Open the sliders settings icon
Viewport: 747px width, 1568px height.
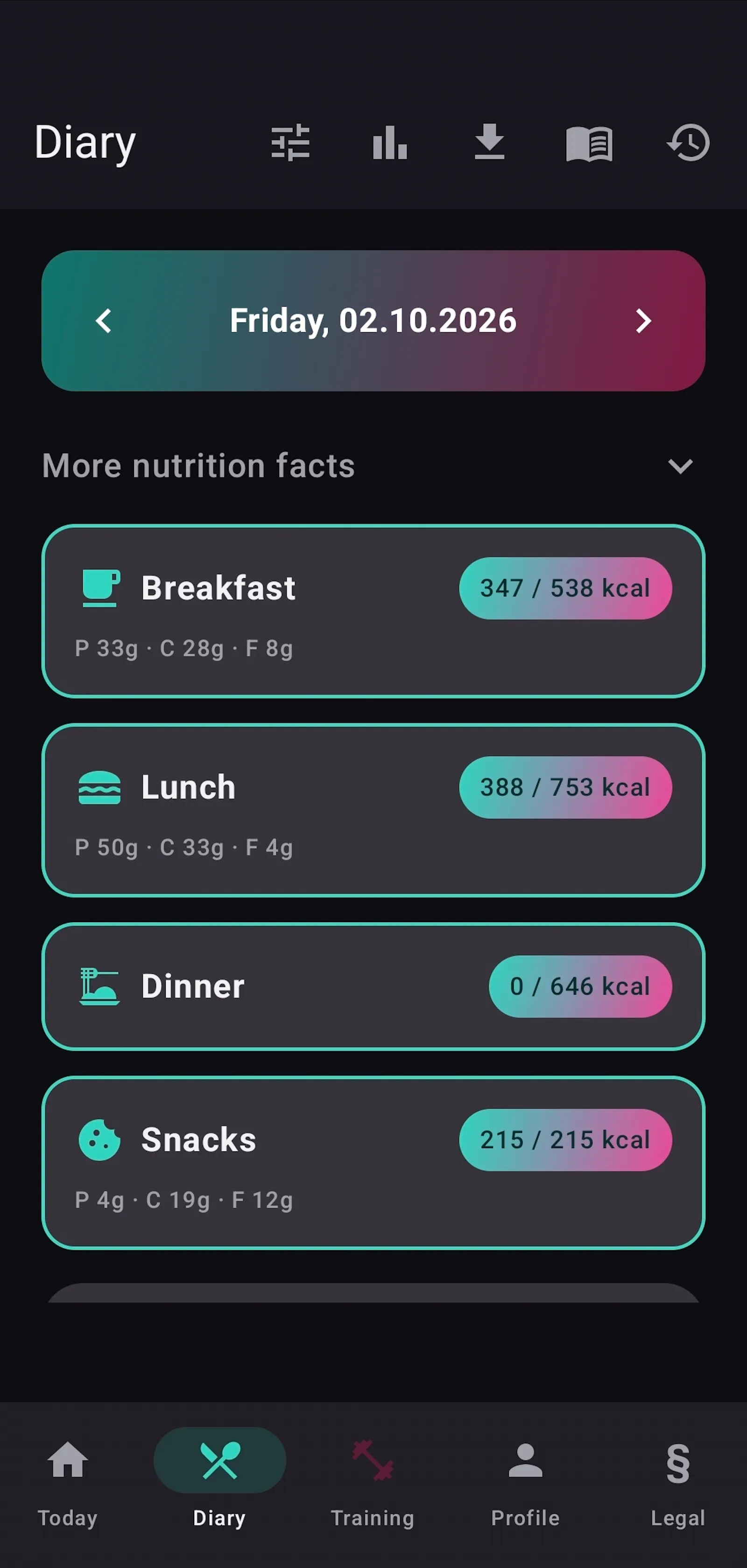(290, 142)
